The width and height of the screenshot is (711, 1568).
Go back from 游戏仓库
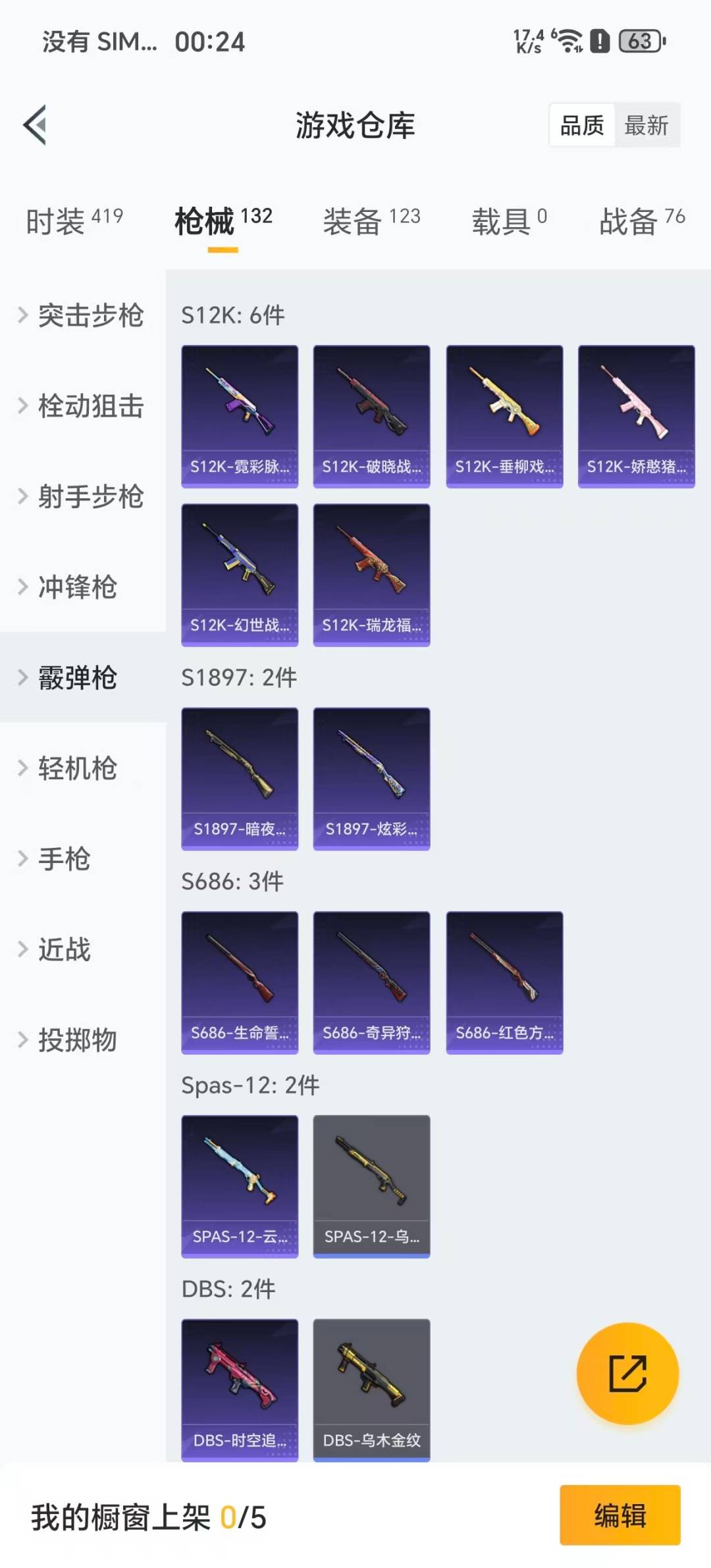[x=36, y=124]
